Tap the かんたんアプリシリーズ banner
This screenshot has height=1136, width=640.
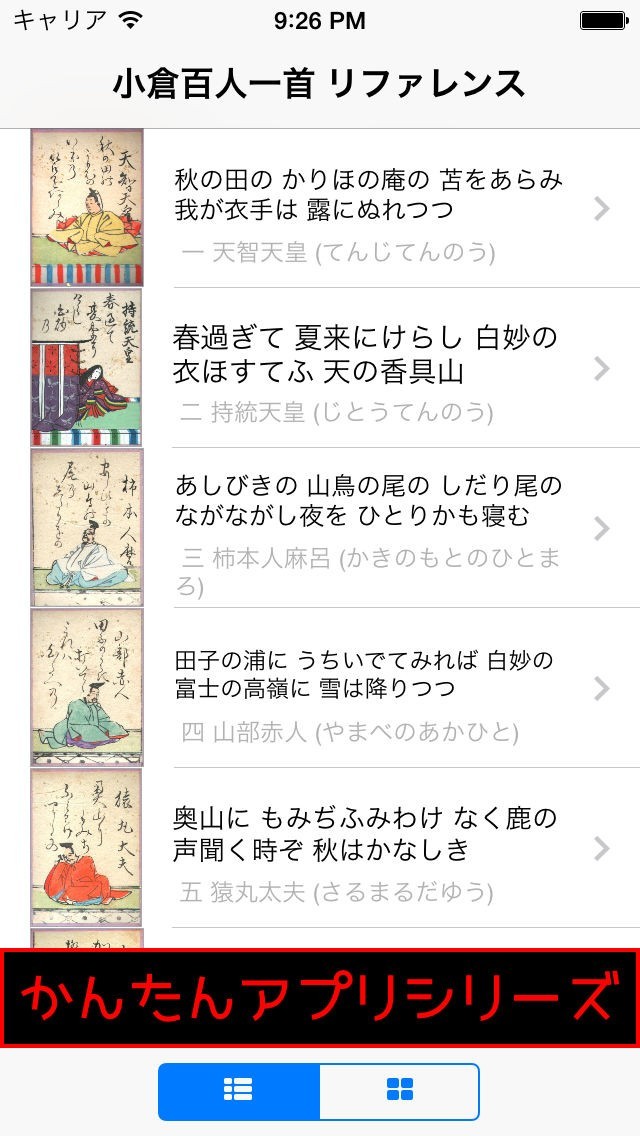(320, 998)
